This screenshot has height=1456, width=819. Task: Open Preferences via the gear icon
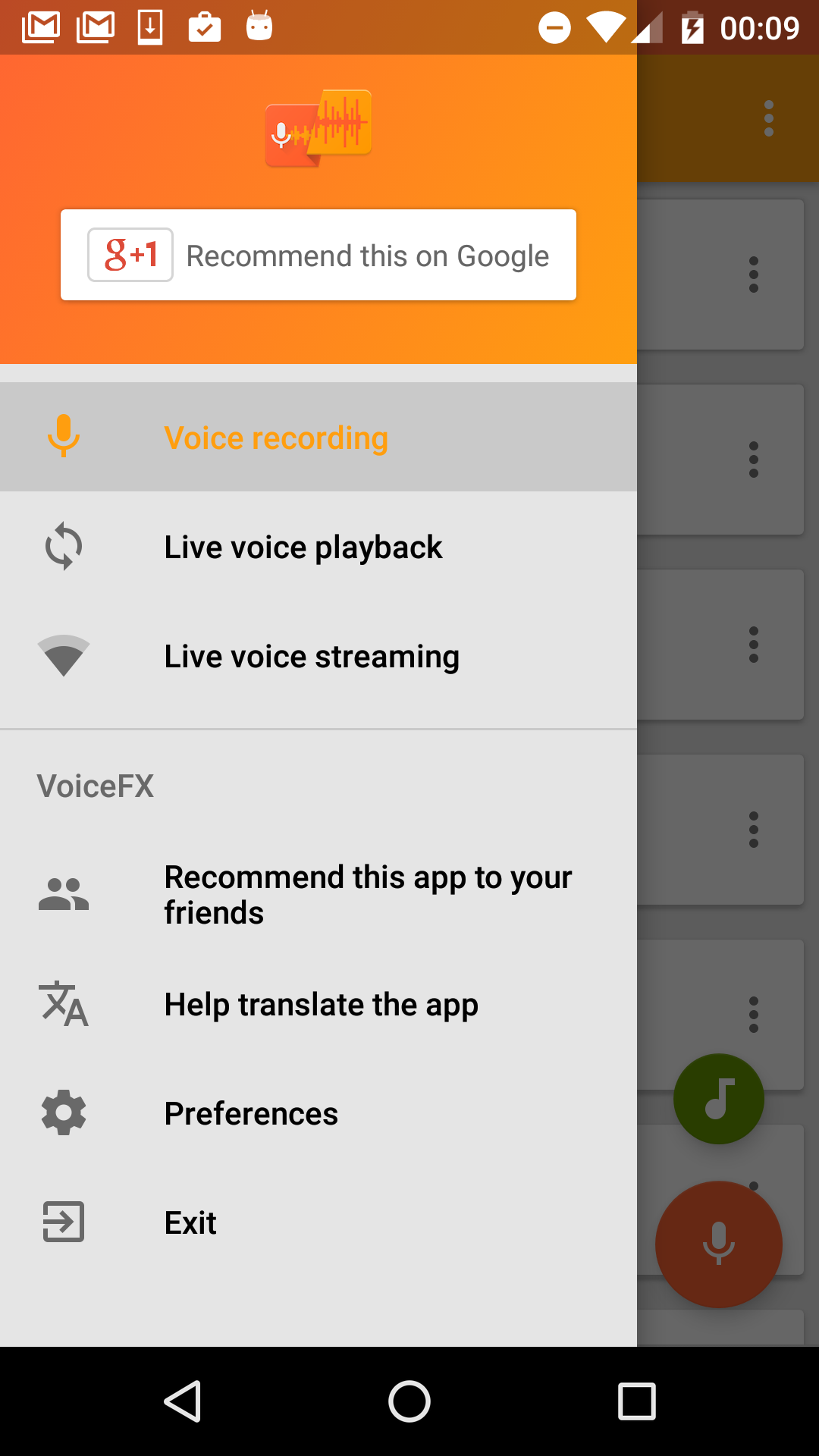[x=64, y=1113]
